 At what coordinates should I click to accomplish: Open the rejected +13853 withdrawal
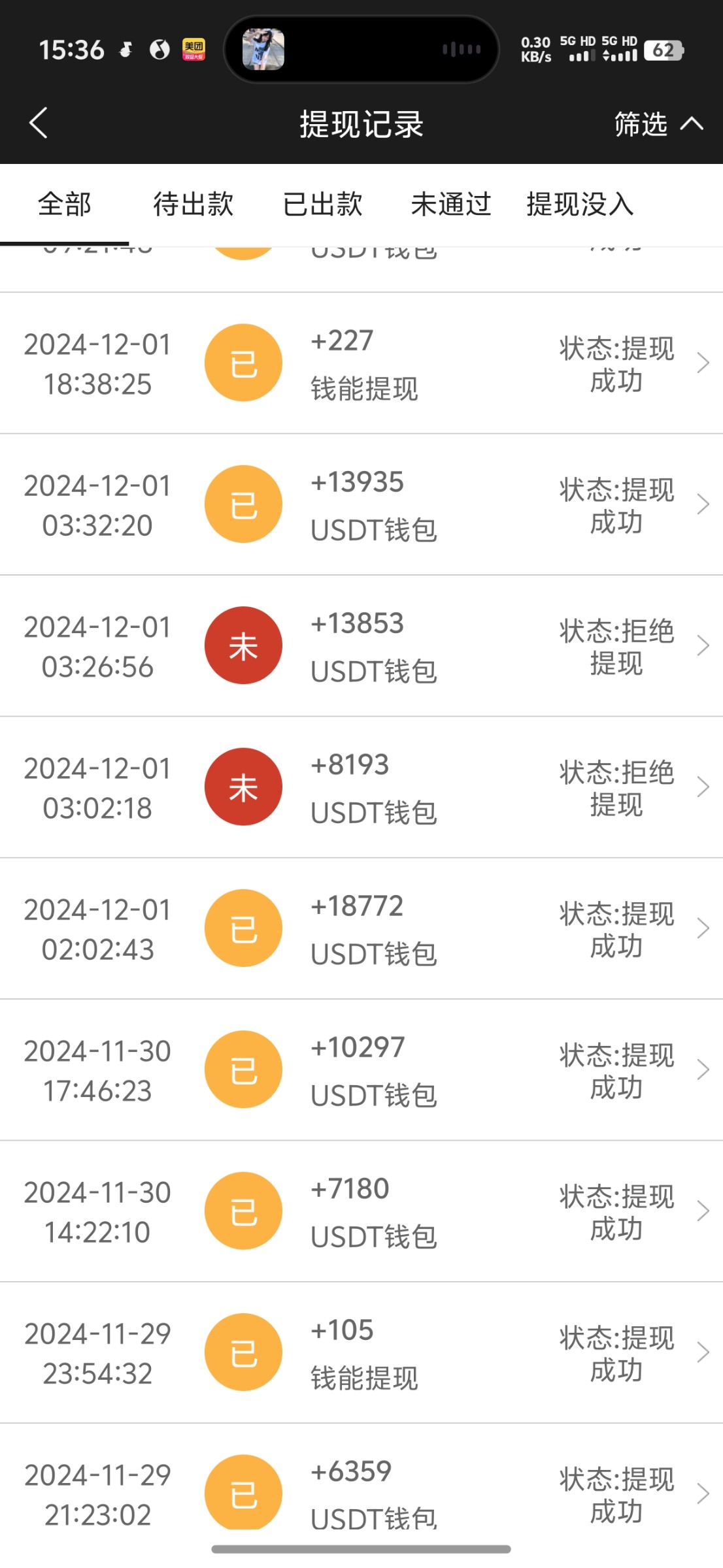(361, 646)
